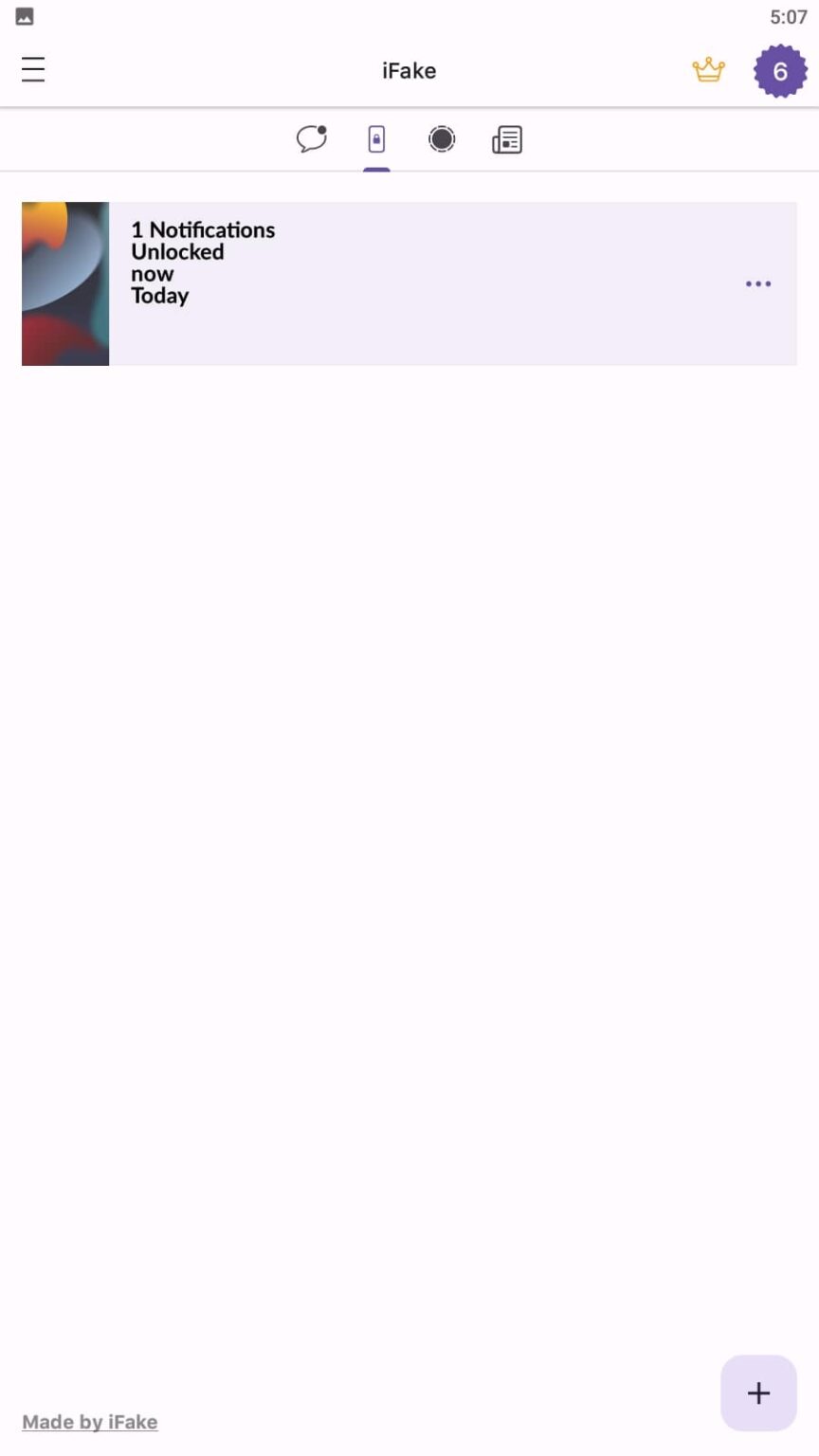Open the Made by iFake link
819x1456 pixels.
(x=89, y=1421)
